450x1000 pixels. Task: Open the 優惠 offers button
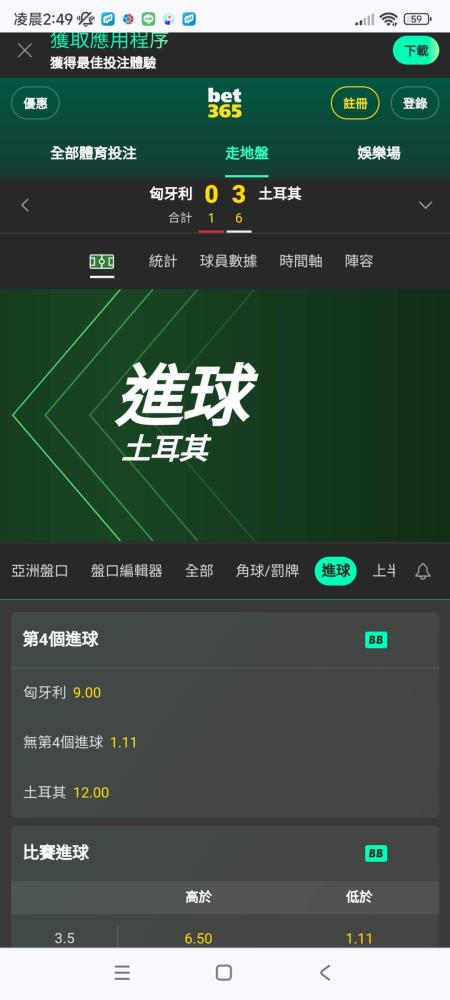click(x=36, y=103)
